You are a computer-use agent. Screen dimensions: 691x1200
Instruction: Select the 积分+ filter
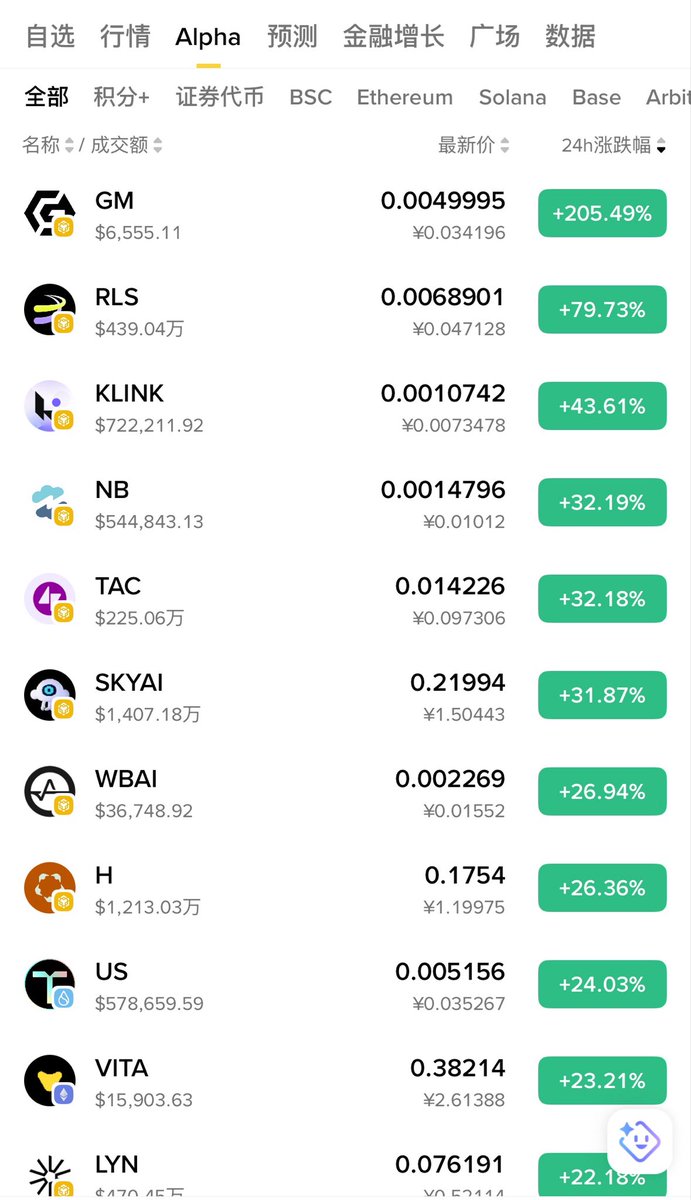coord(121,97)
